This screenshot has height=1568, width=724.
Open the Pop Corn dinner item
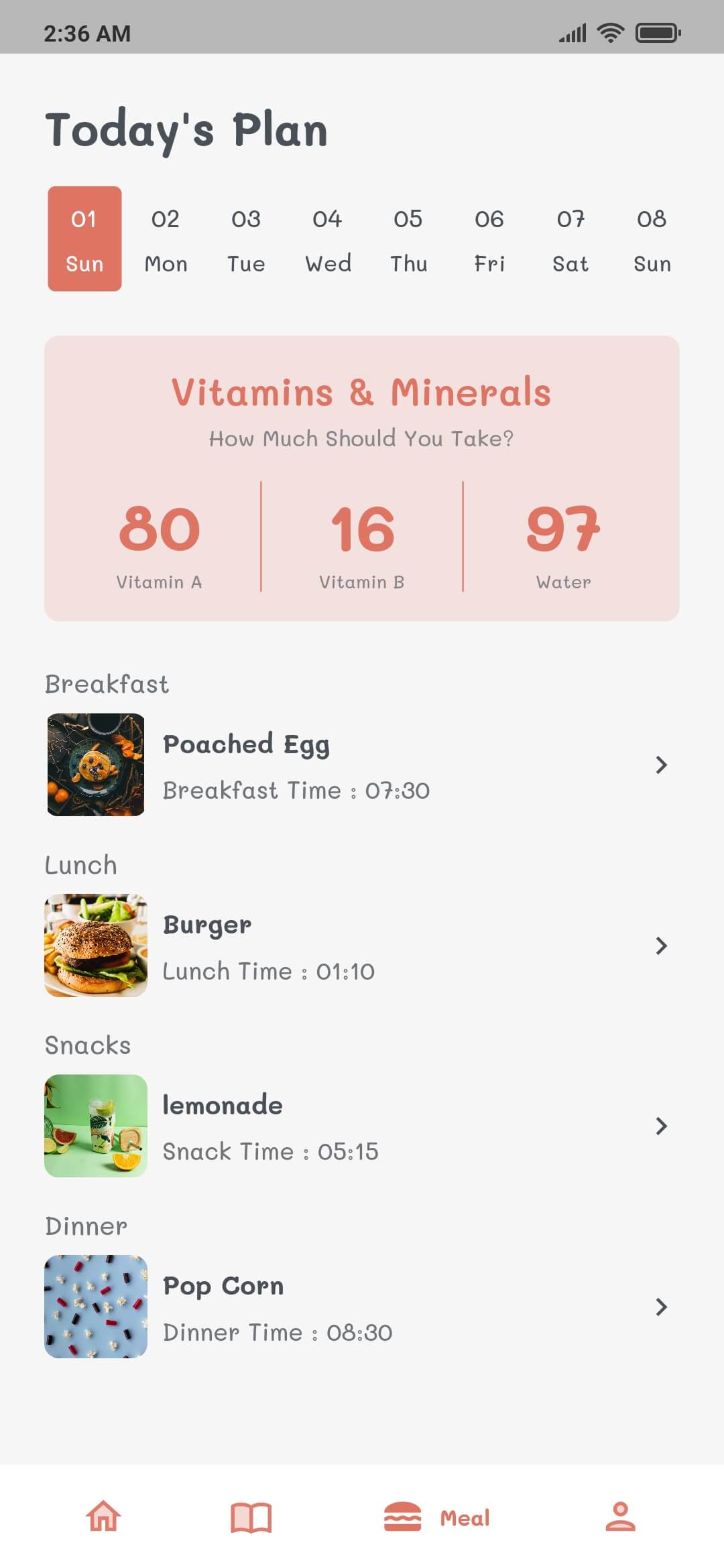pyautogui.click(x=362, y=1307)
